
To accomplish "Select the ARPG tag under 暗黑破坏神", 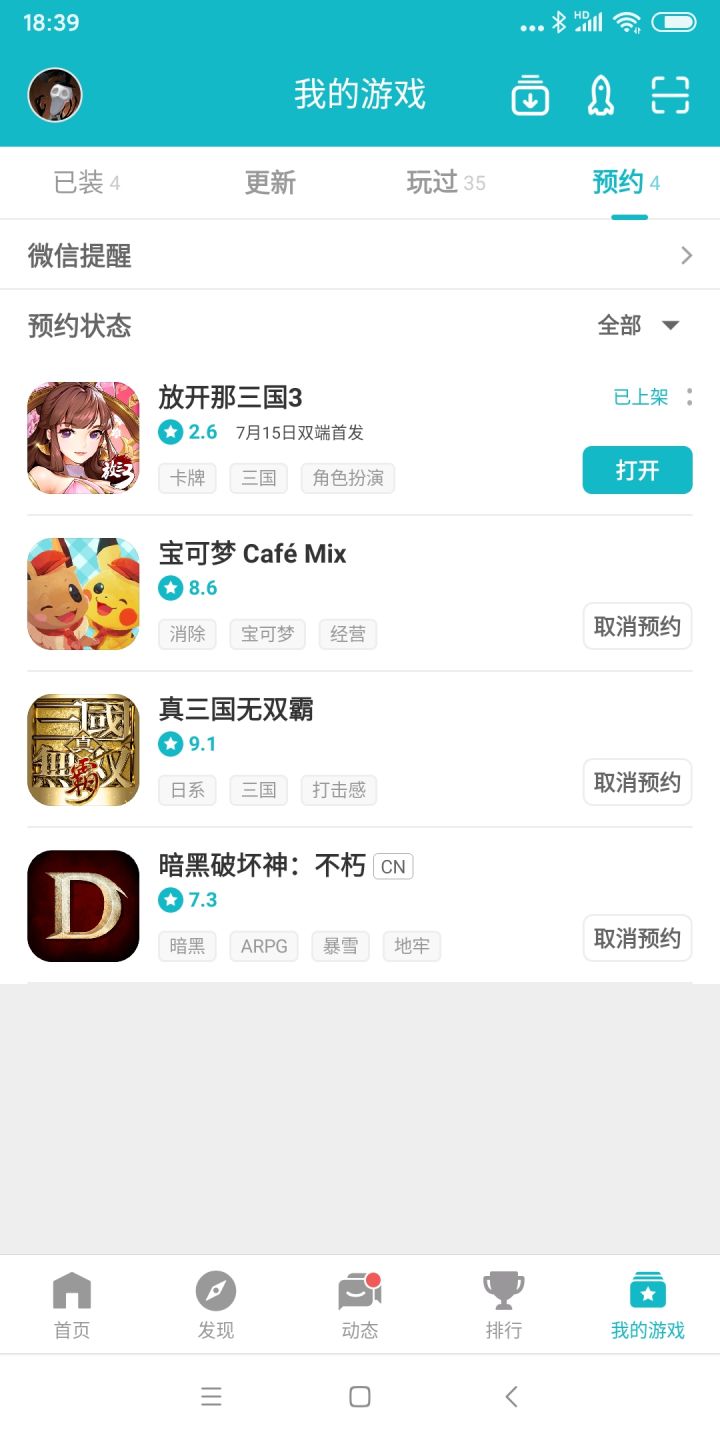I will (x=263, y=946).
